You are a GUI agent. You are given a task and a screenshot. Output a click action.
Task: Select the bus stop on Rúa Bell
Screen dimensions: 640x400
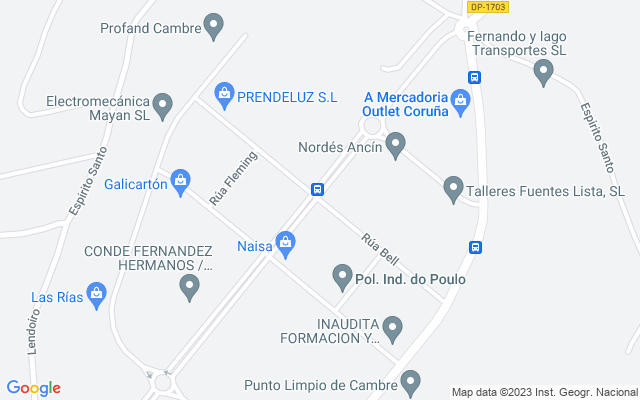(316, 189)
